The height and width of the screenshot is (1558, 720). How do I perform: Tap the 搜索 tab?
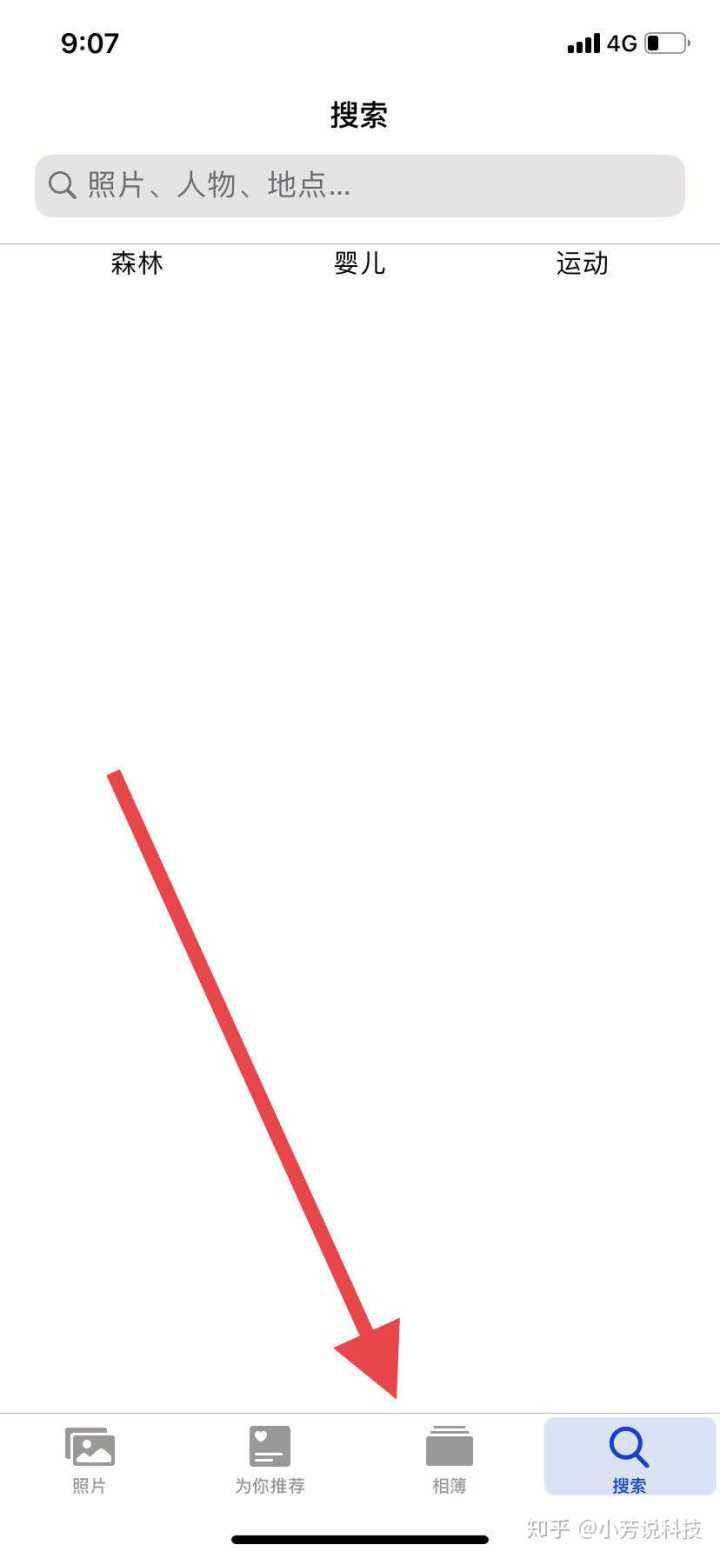tap(629, 1459)
